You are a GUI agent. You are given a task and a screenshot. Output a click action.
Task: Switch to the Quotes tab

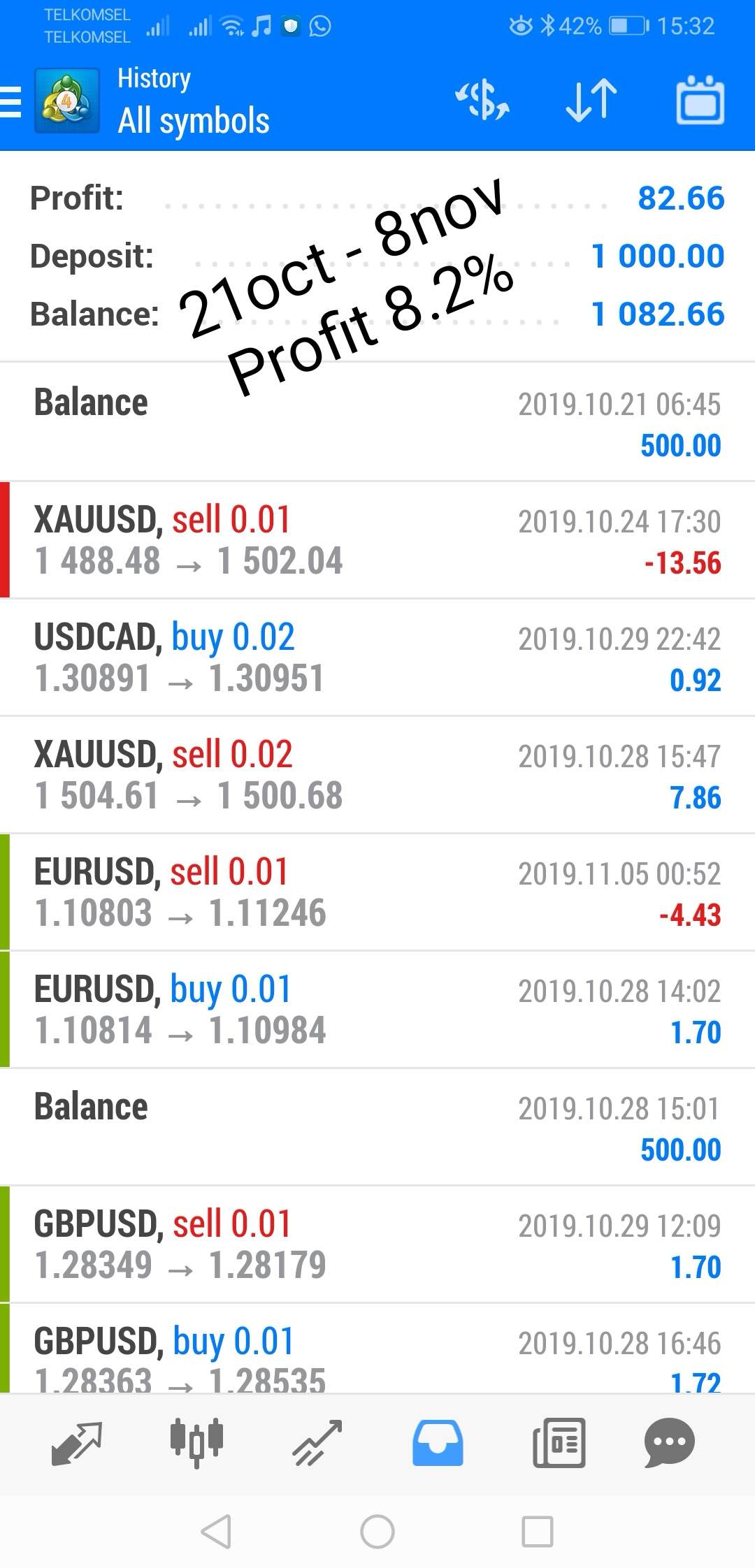77,1443
